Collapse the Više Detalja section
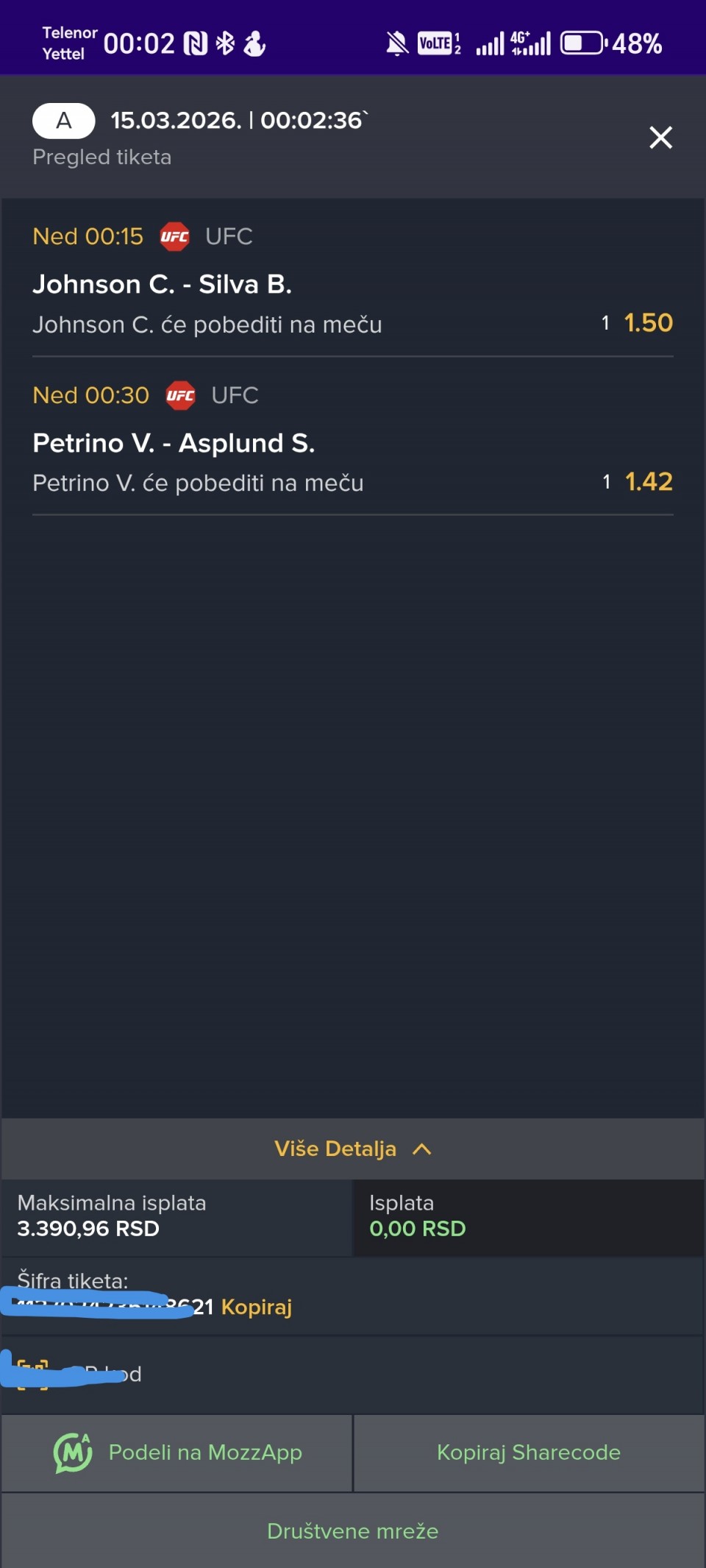 click(x=353, y=1149)
